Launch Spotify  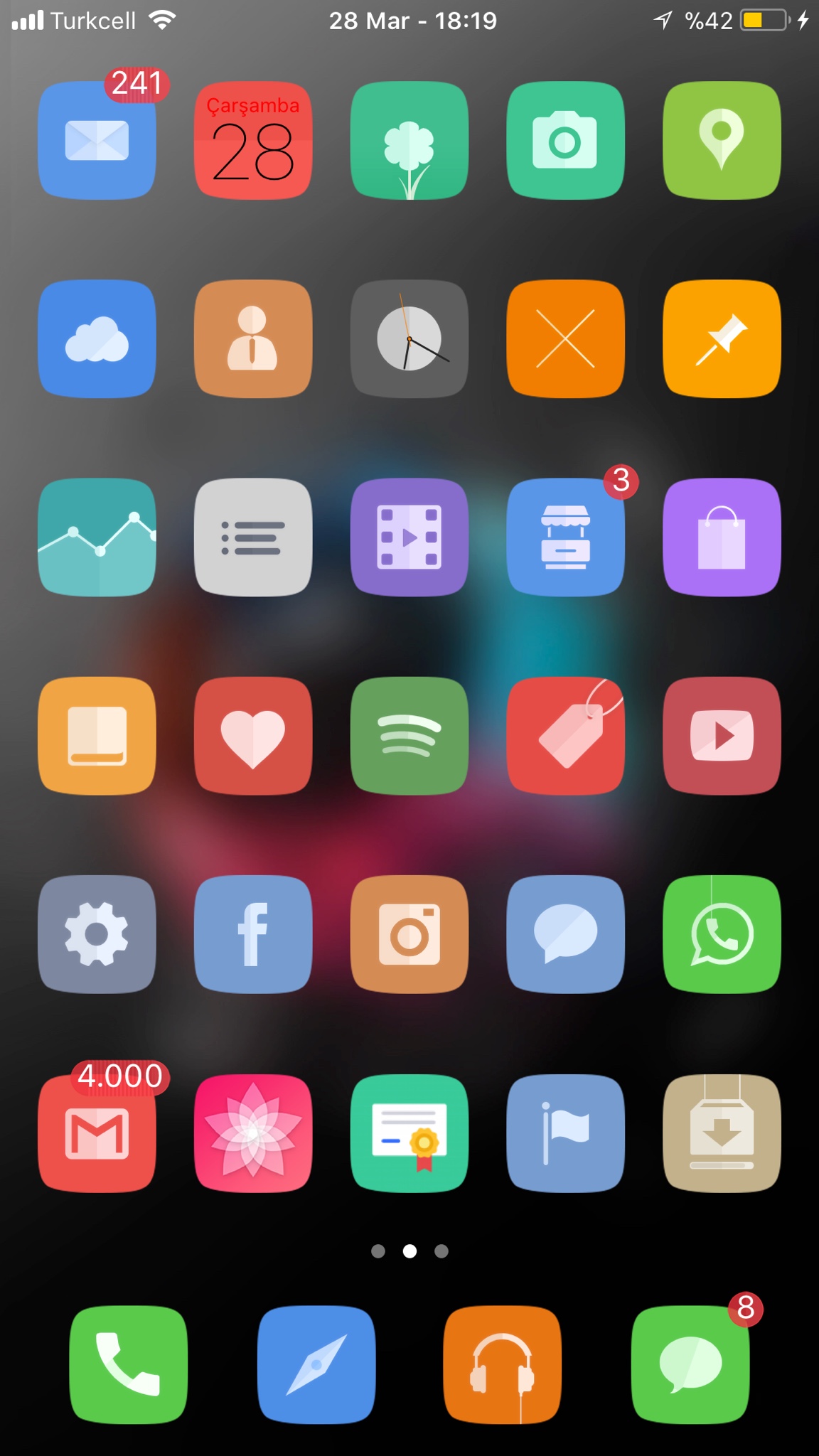point(409,736)
